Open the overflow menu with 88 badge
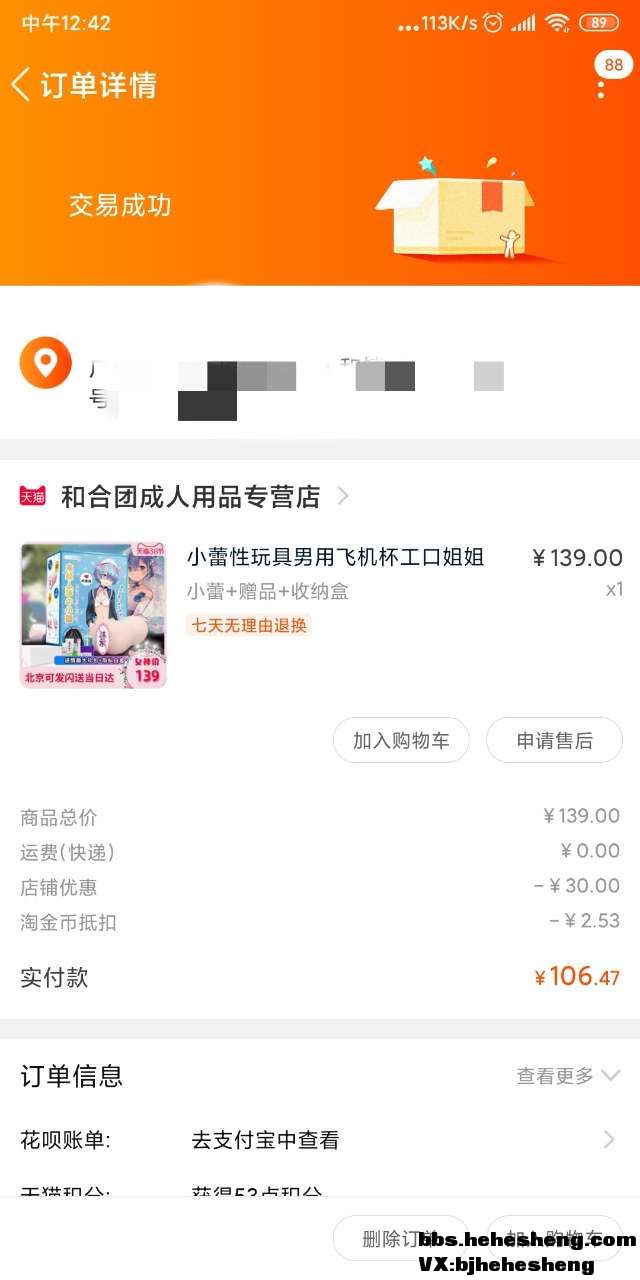 (x=601, y=86)
